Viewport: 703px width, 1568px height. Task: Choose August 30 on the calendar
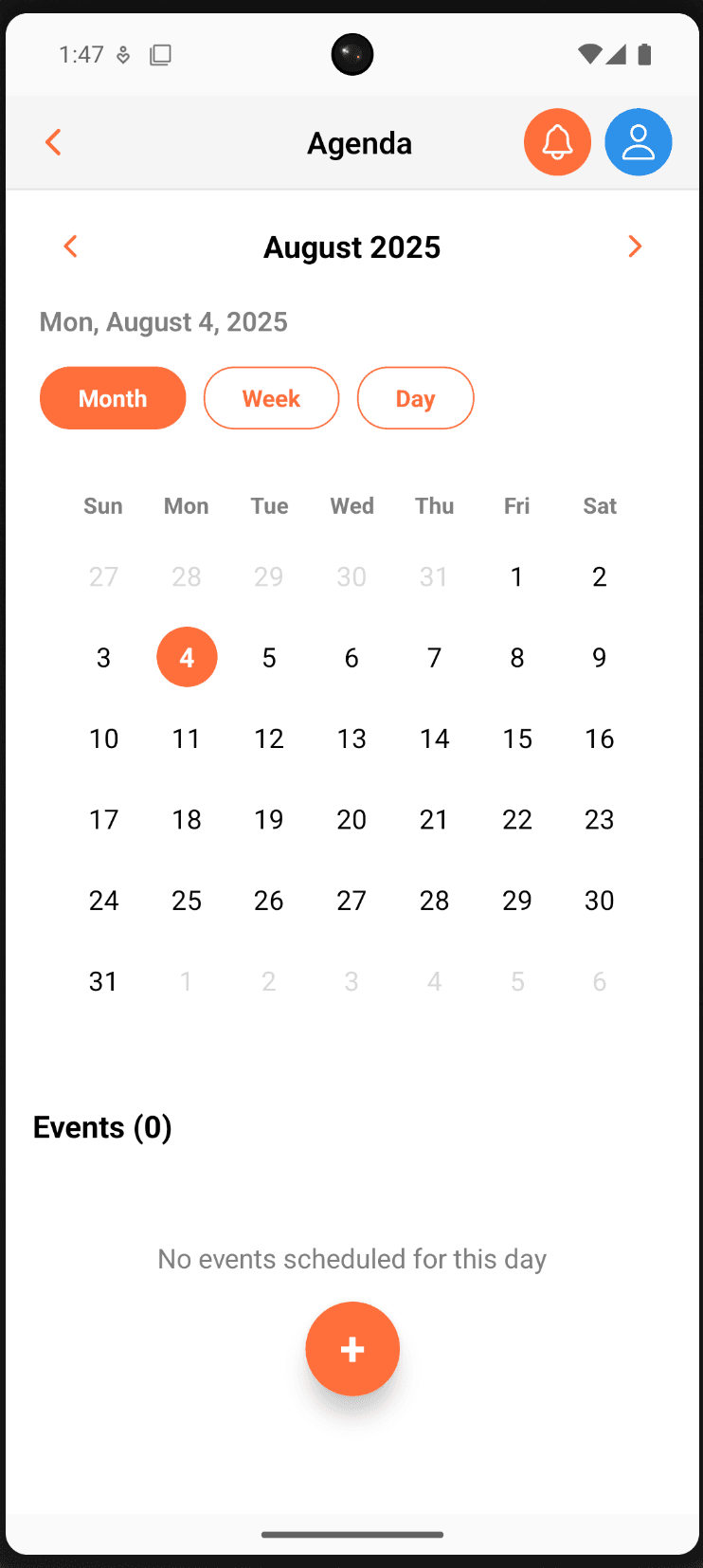tap(600, 901)
